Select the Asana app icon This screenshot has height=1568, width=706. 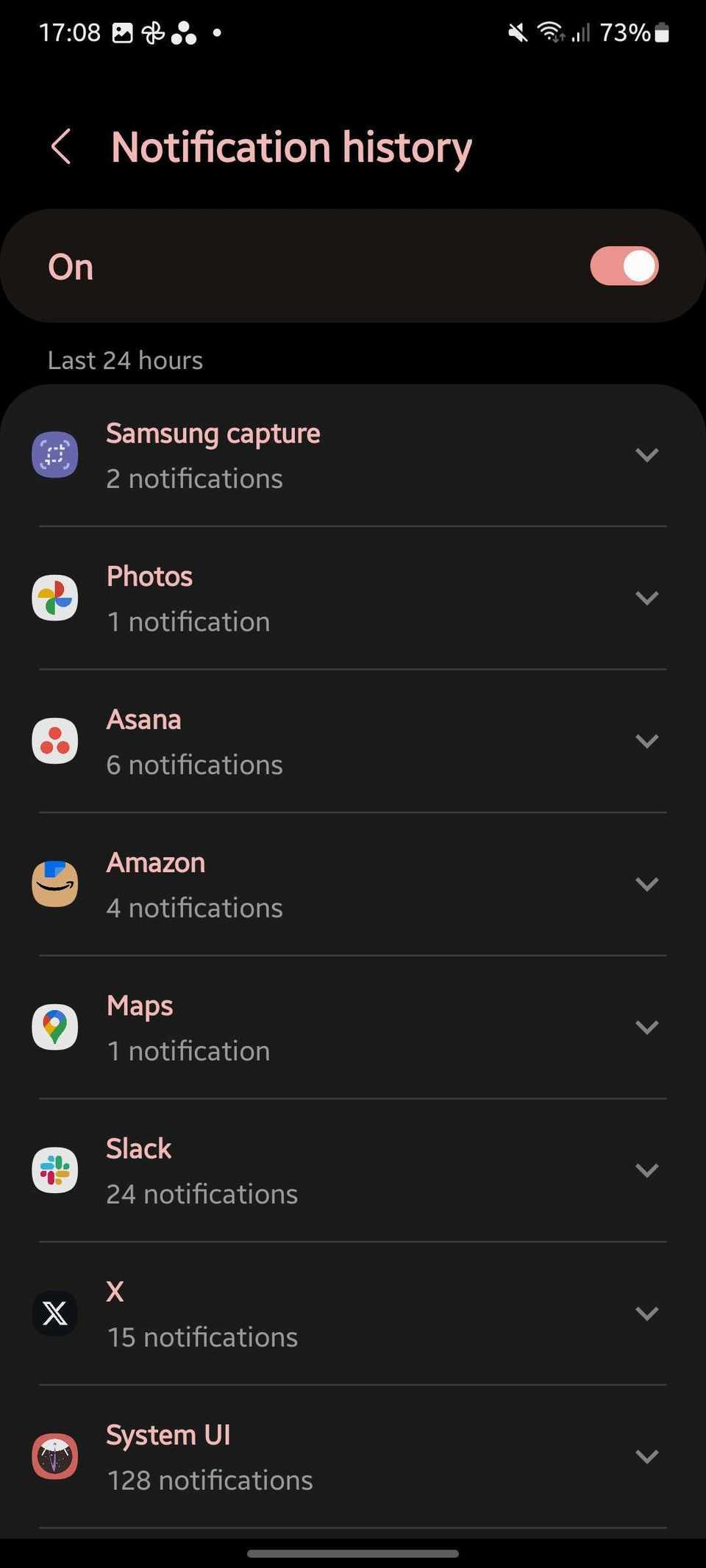[x=55, y=741]
